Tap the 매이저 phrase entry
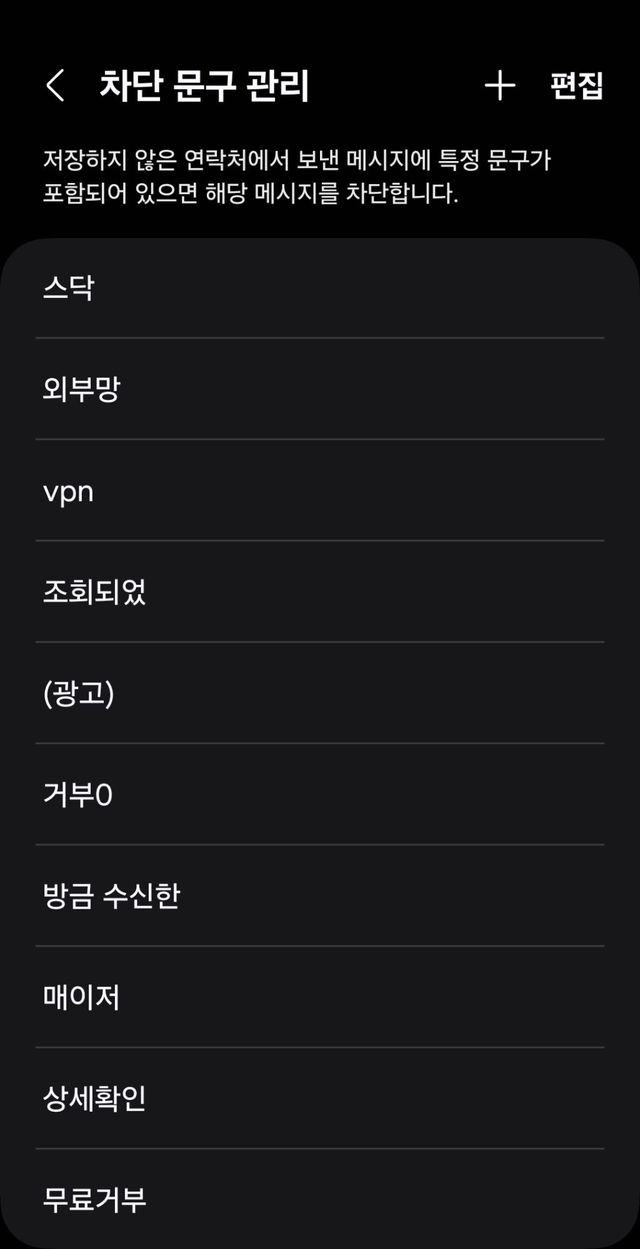 [320, 997]
